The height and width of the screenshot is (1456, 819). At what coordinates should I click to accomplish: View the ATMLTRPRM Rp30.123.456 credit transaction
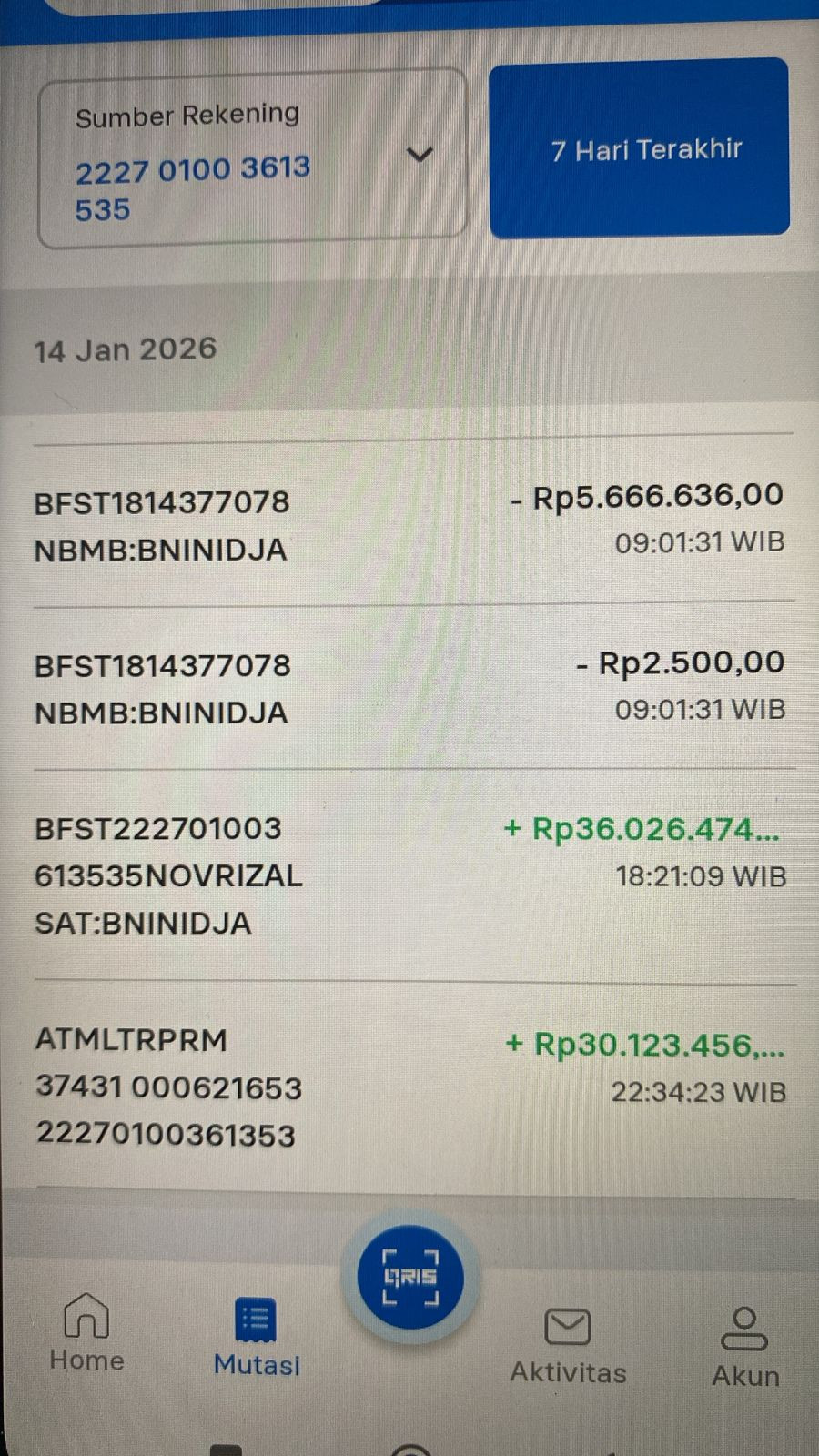tap(409, 1087)
